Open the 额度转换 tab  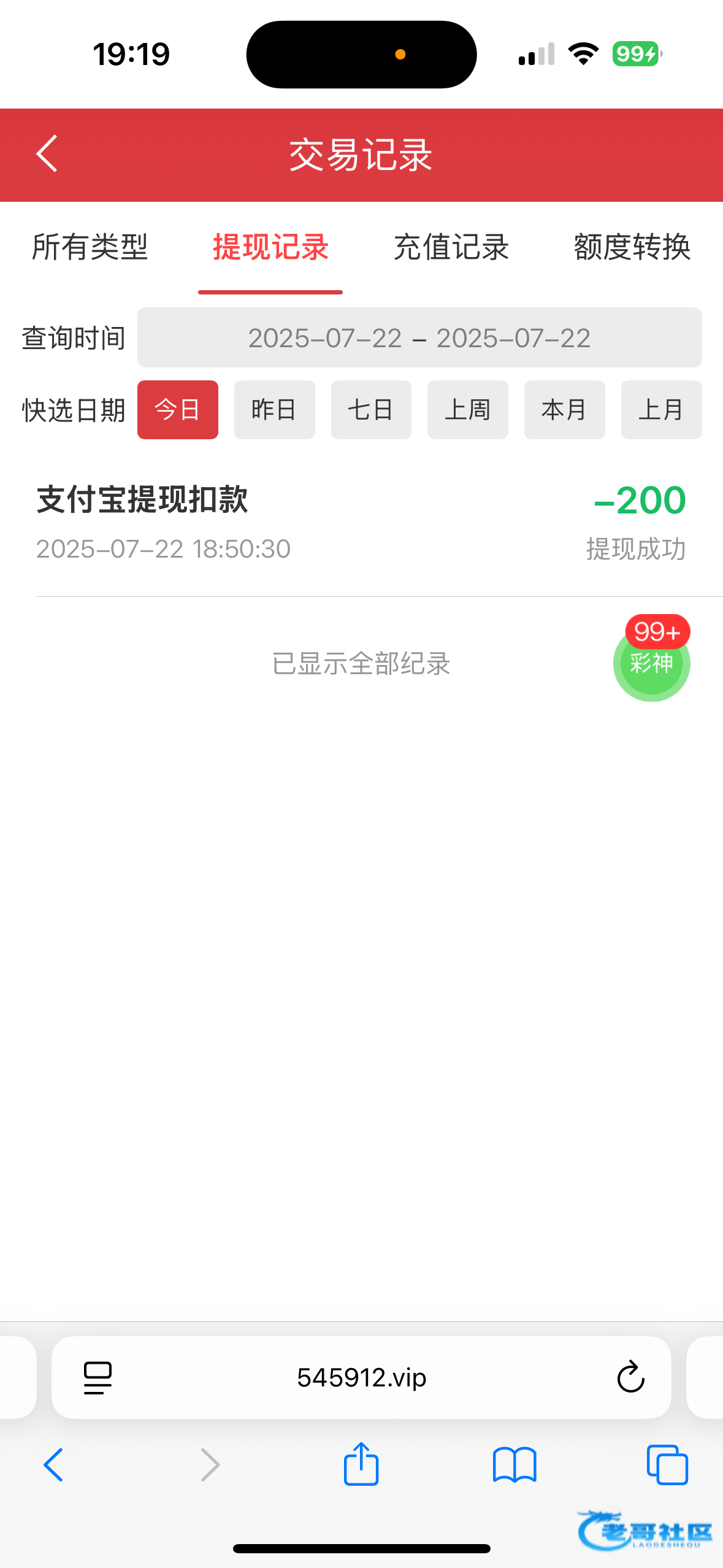632,248
